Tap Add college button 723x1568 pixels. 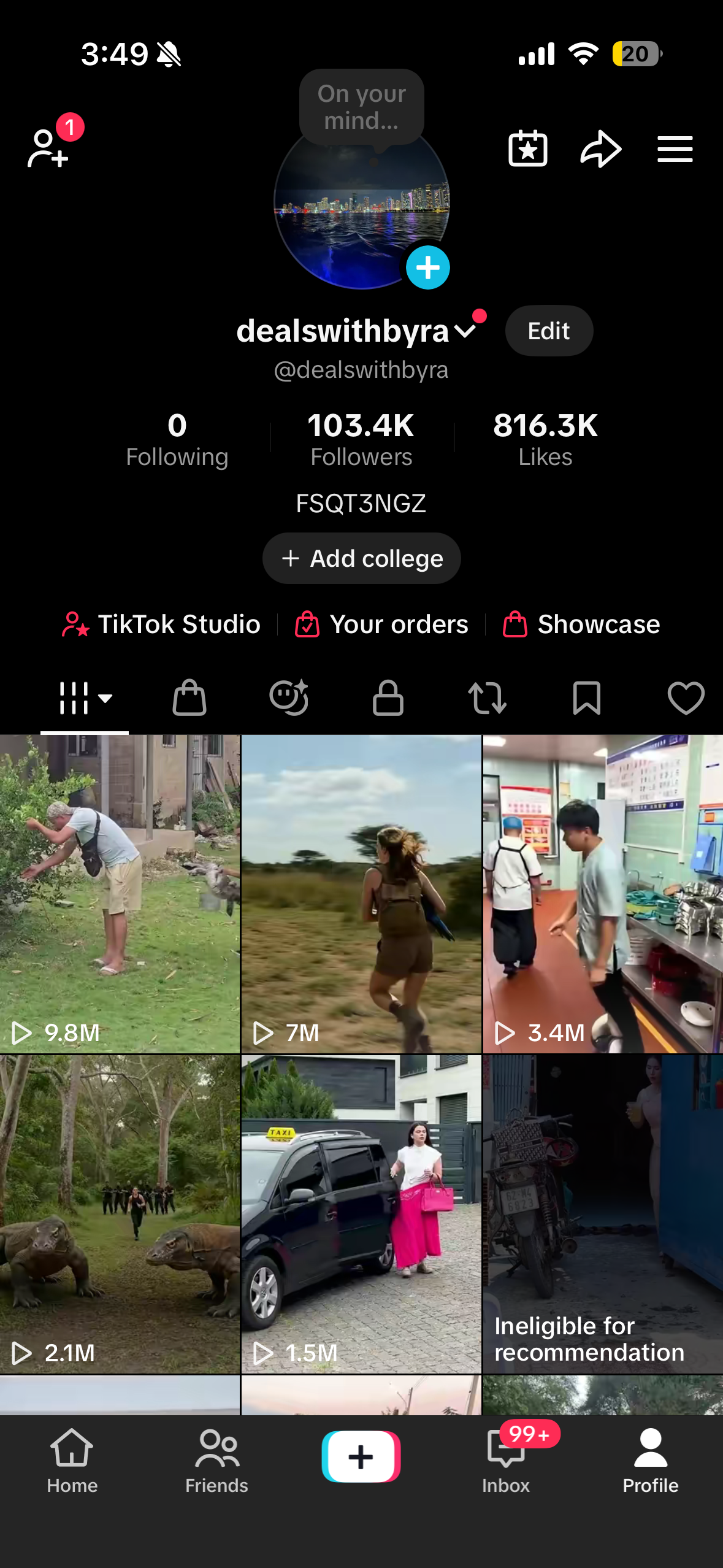[362, 558]
